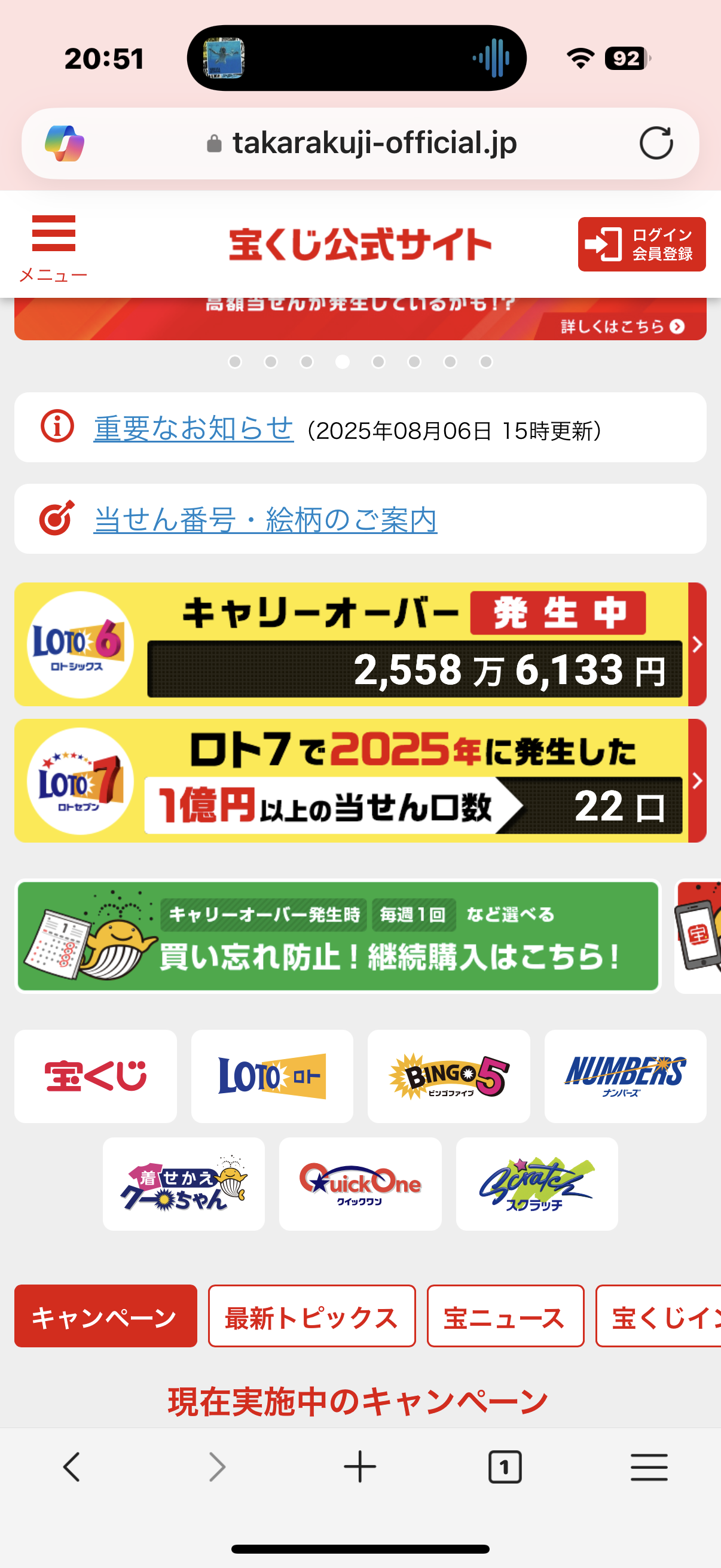Go back in the browser
The height and width of the screenshot is (1568, 721).
[72, 1467]
